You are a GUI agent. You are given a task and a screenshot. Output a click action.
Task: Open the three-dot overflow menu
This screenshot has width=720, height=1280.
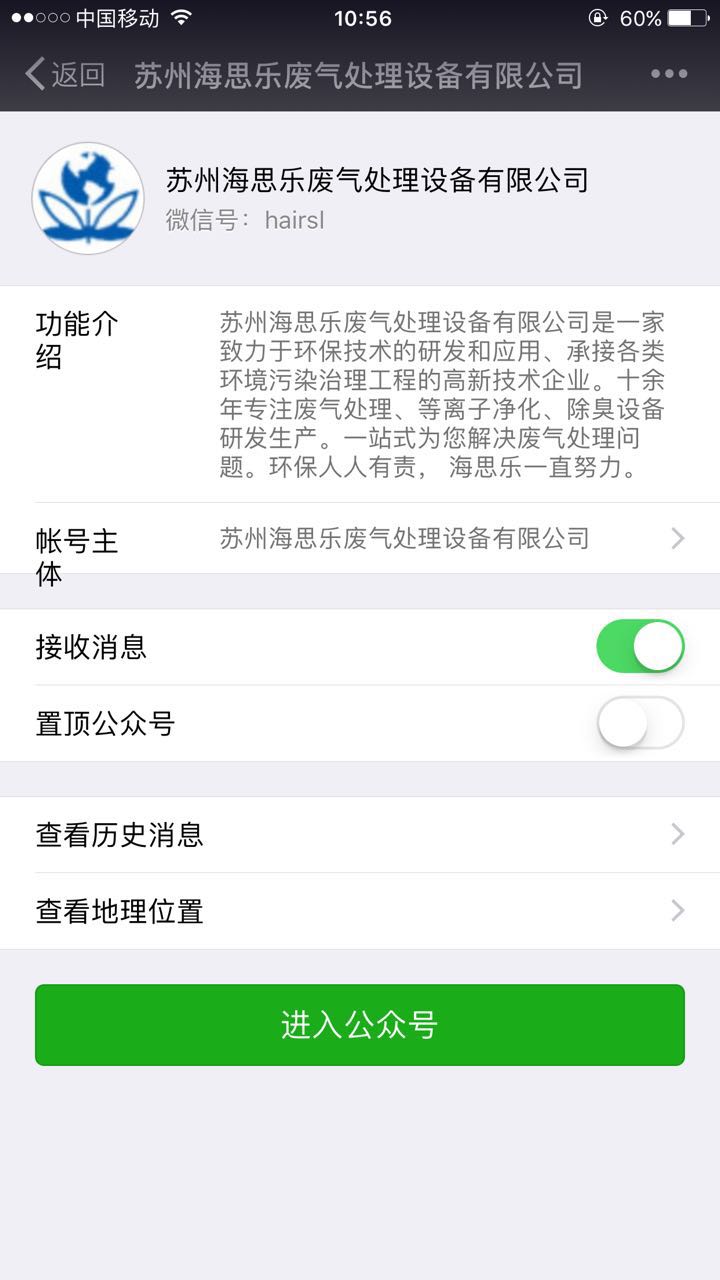668,74
